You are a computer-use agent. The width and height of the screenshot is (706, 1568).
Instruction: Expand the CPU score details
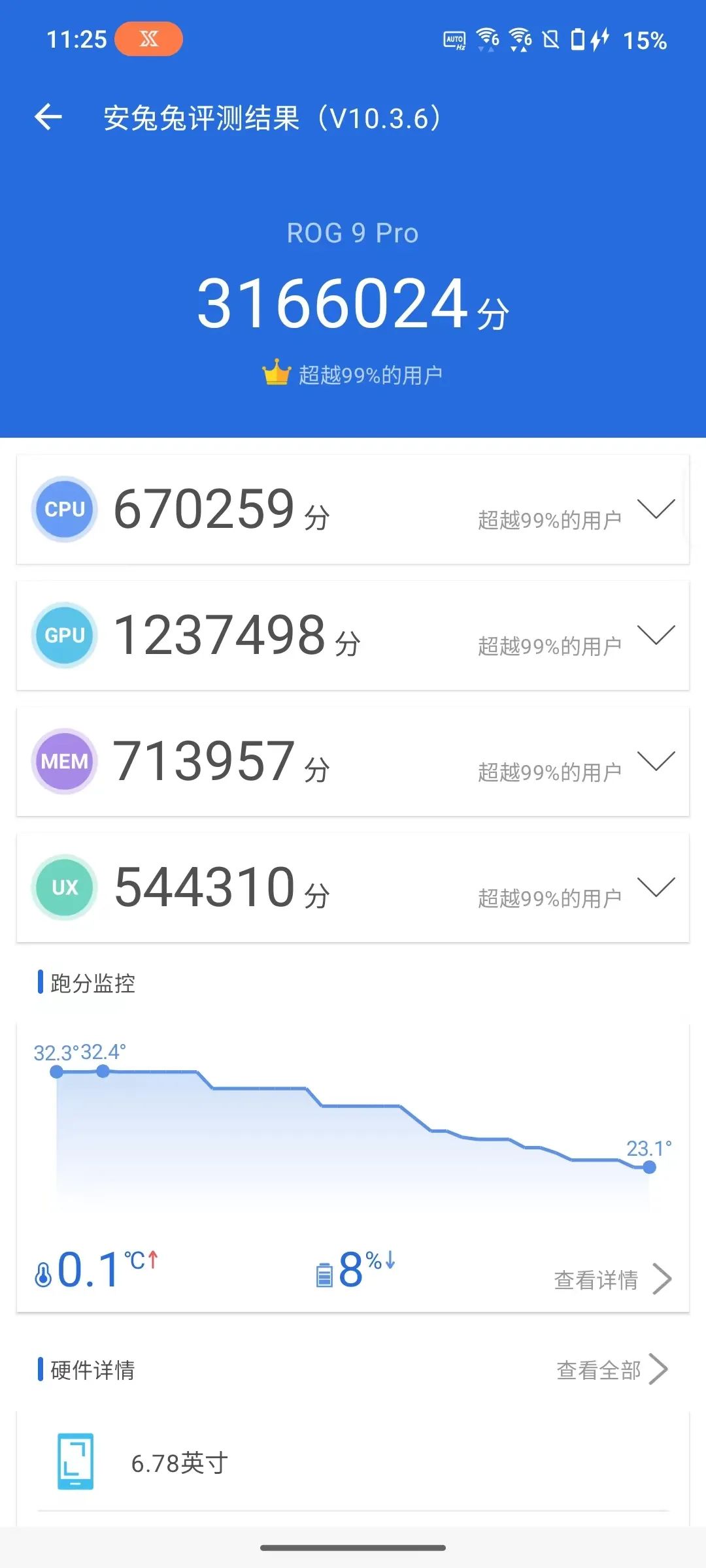[x=656, y=510]
